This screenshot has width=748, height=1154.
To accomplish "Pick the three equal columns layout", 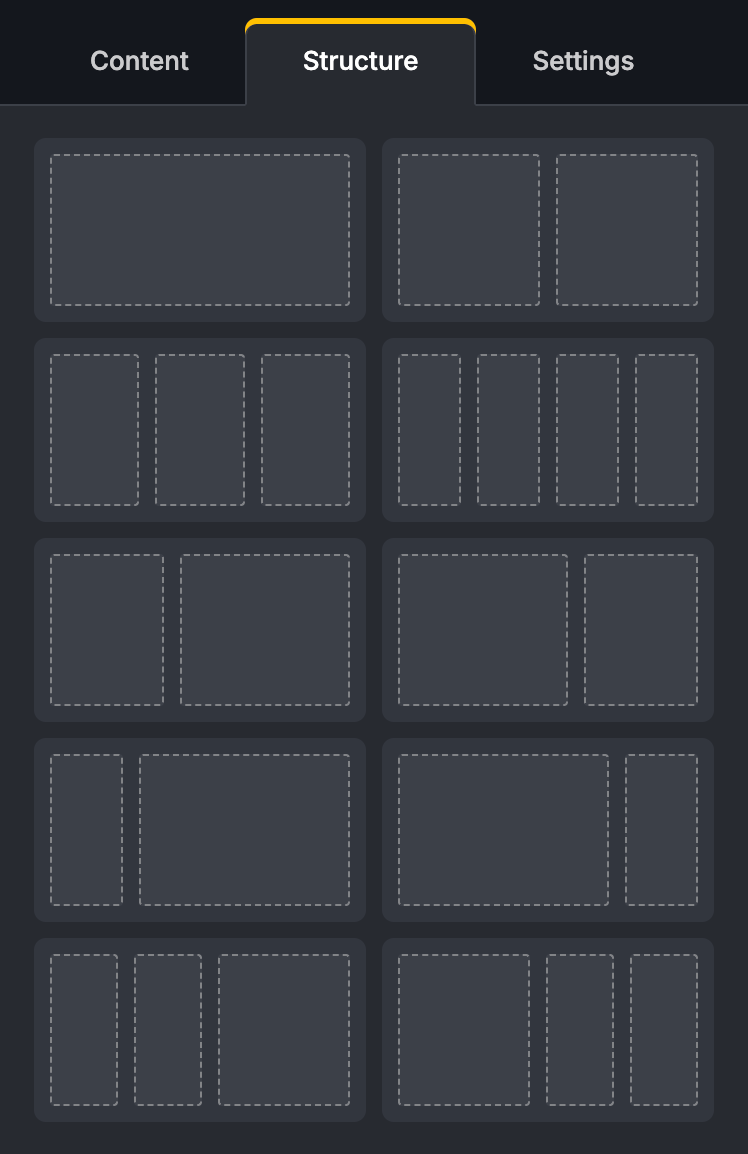I will pyautogui.click(x=200, y=430).
